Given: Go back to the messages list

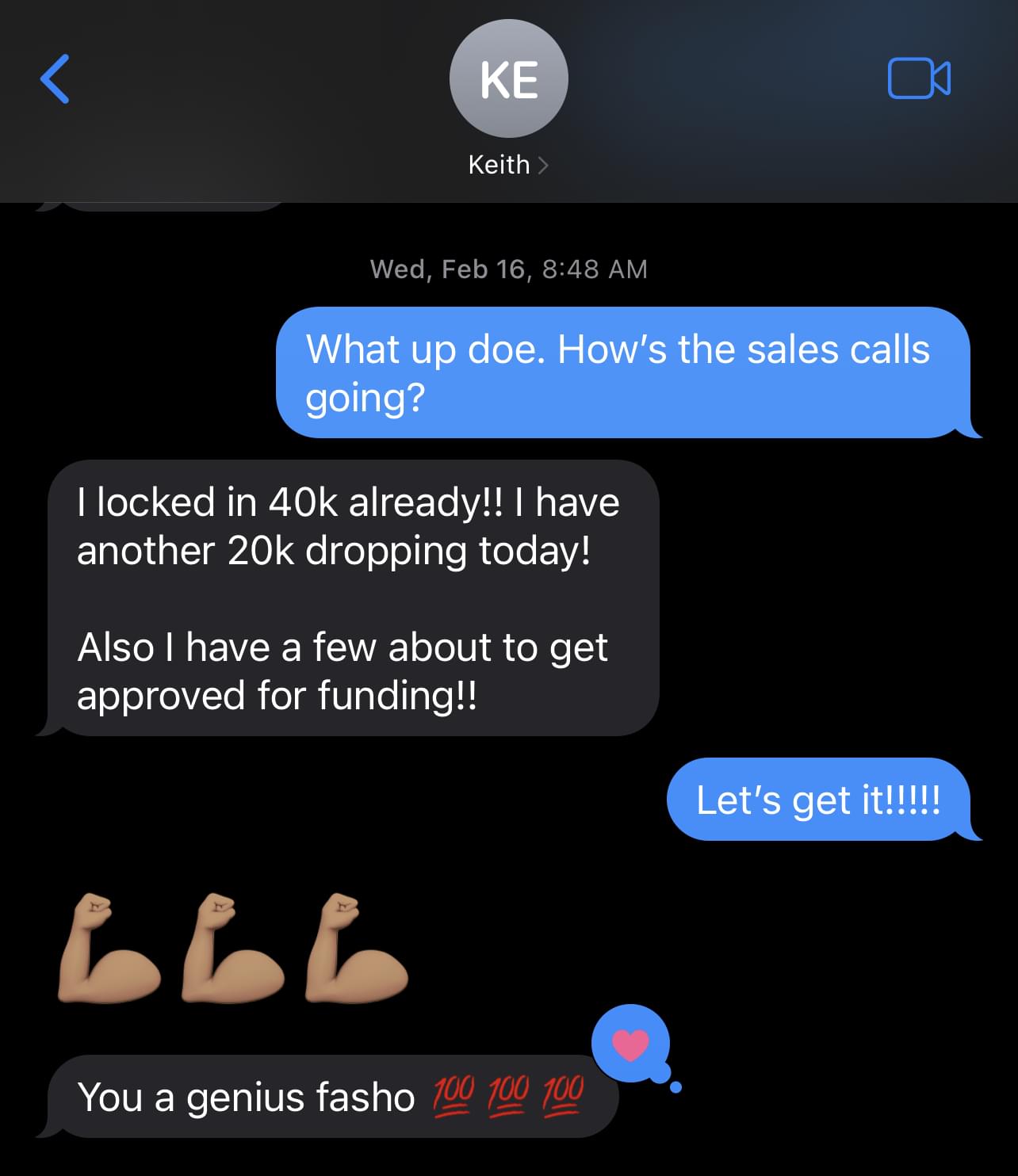Looking at the screenshot, I should [55, 79].
